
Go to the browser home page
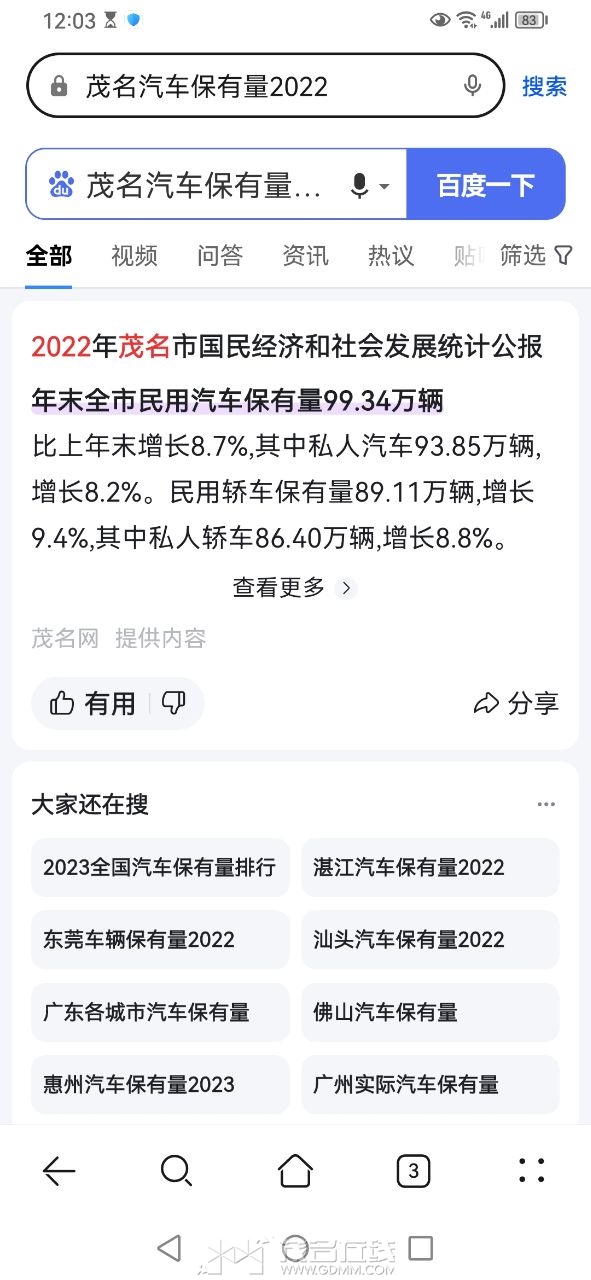(x=295, y=1170)
